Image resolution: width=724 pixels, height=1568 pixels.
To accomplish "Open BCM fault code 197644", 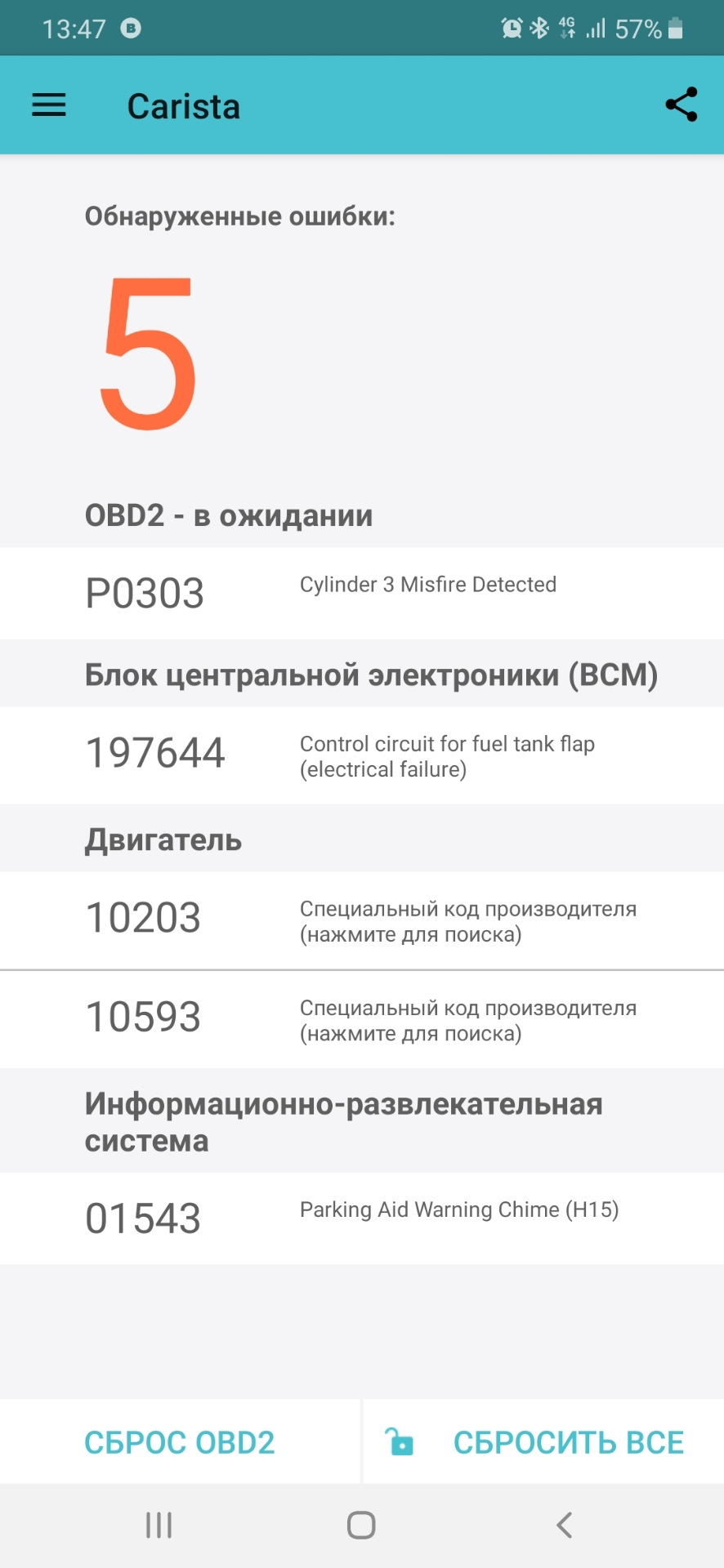I will point(361,755).
